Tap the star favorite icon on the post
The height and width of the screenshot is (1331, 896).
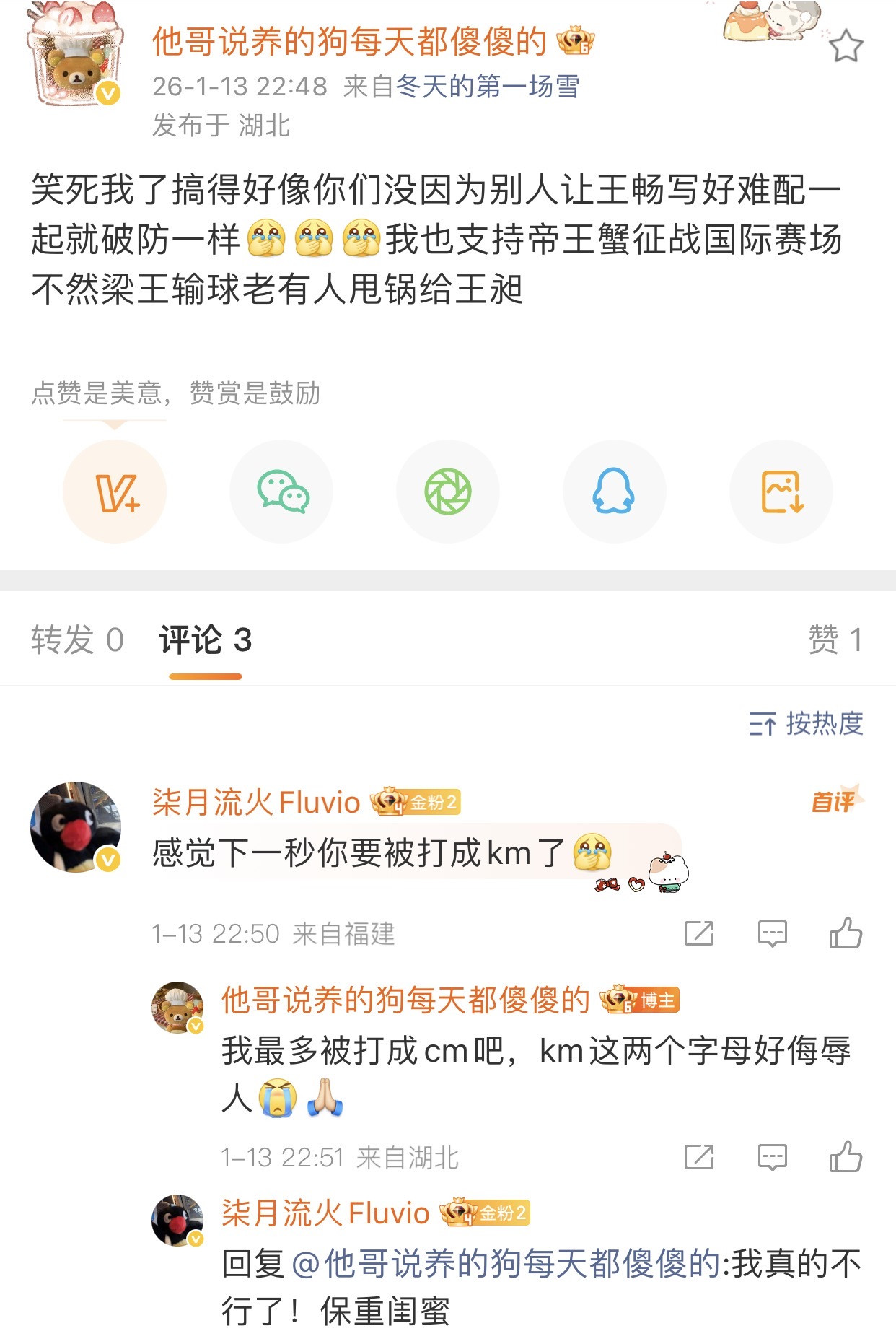(846, 47)
